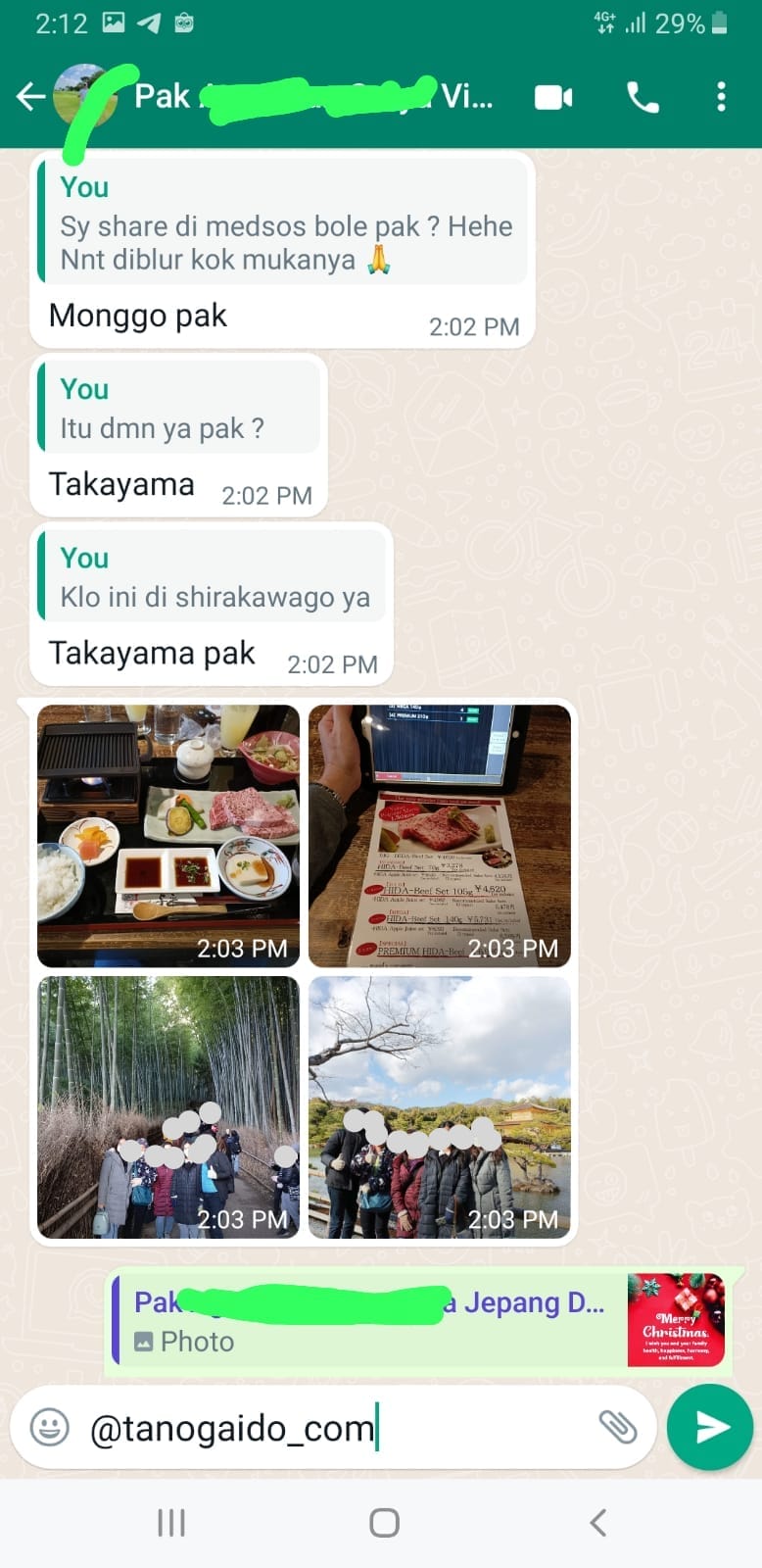This screenshot has width=762, height=1568.
Task: Open the overflow menu
Action: 721,97
